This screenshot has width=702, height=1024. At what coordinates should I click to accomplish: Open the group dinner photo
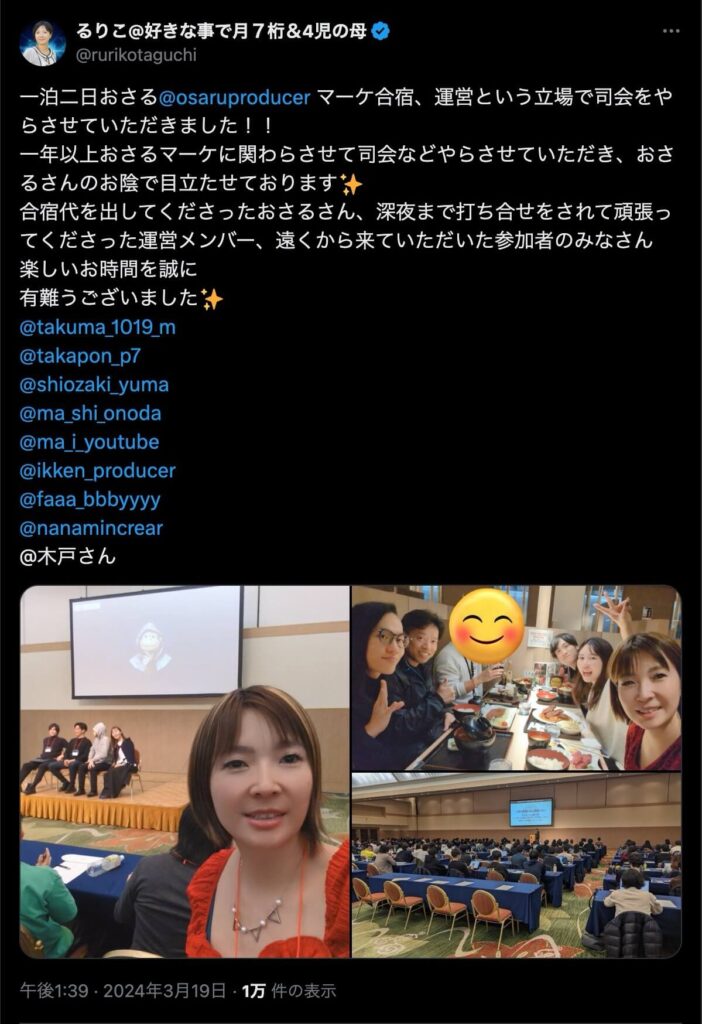pos(516,678)
